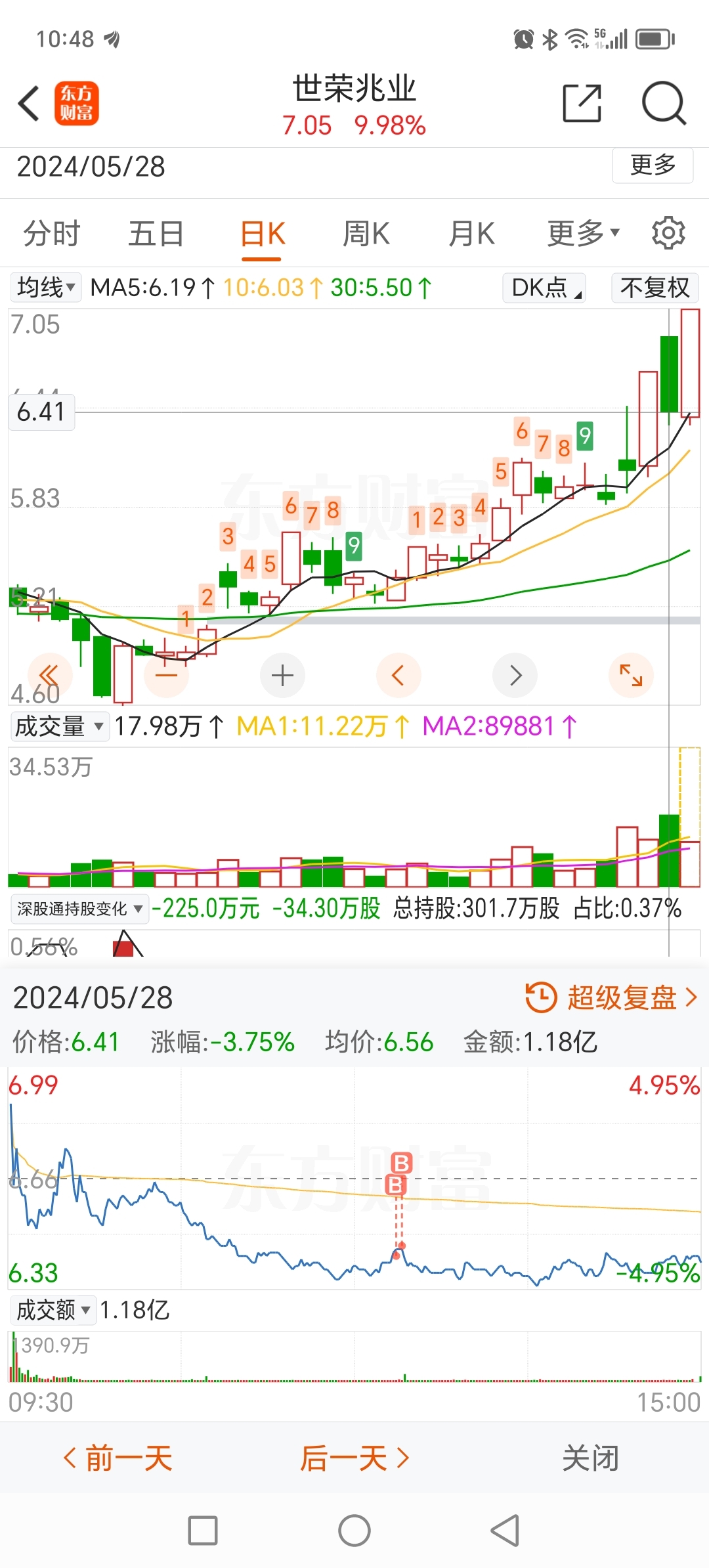The image size is (709, 1568).
Task: Share this stock page
Action: pyautogui.click(x=582, y=103)
